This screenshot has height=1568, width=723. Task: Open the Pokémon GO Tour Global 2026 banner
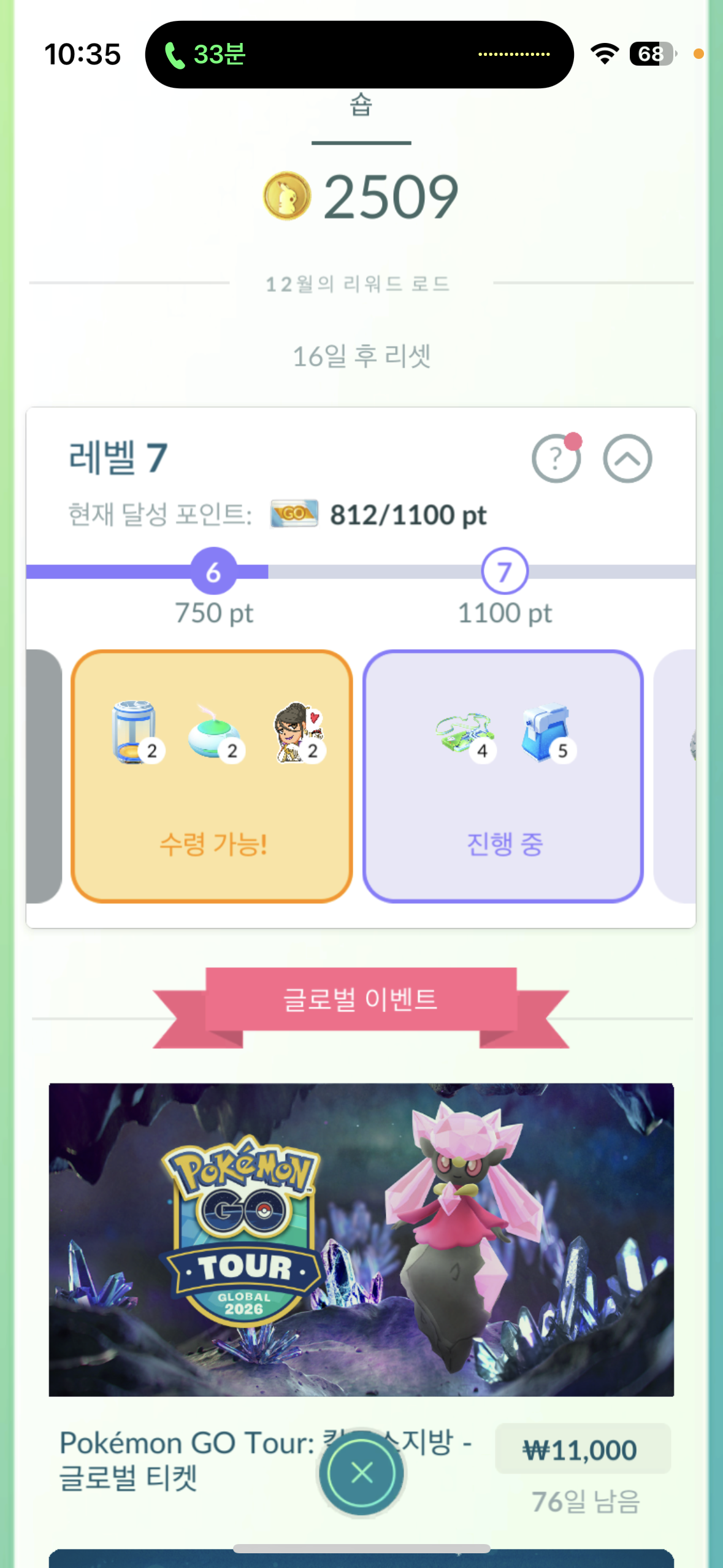pos(361,1239)
